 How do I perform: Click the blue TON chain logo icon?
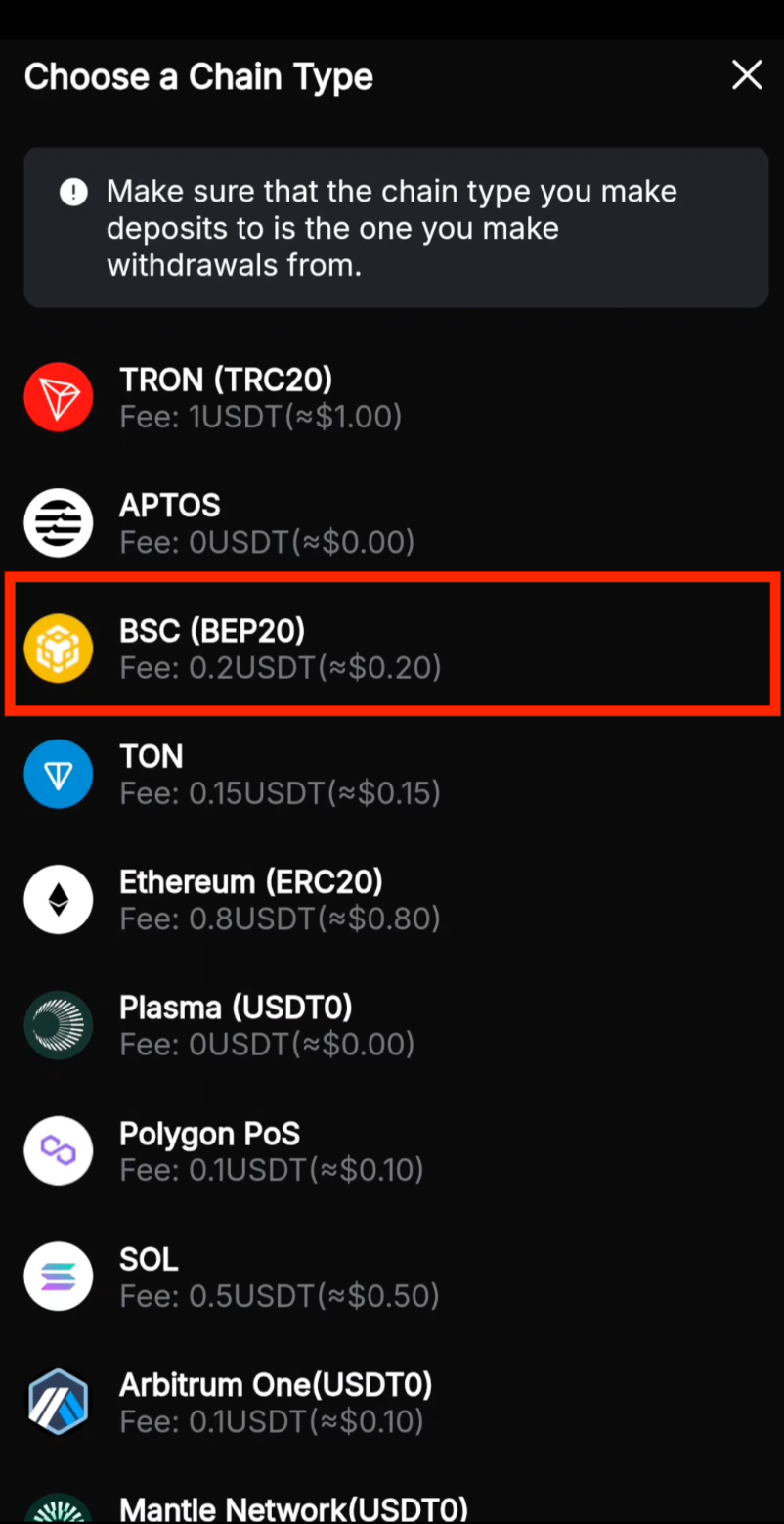58,773
